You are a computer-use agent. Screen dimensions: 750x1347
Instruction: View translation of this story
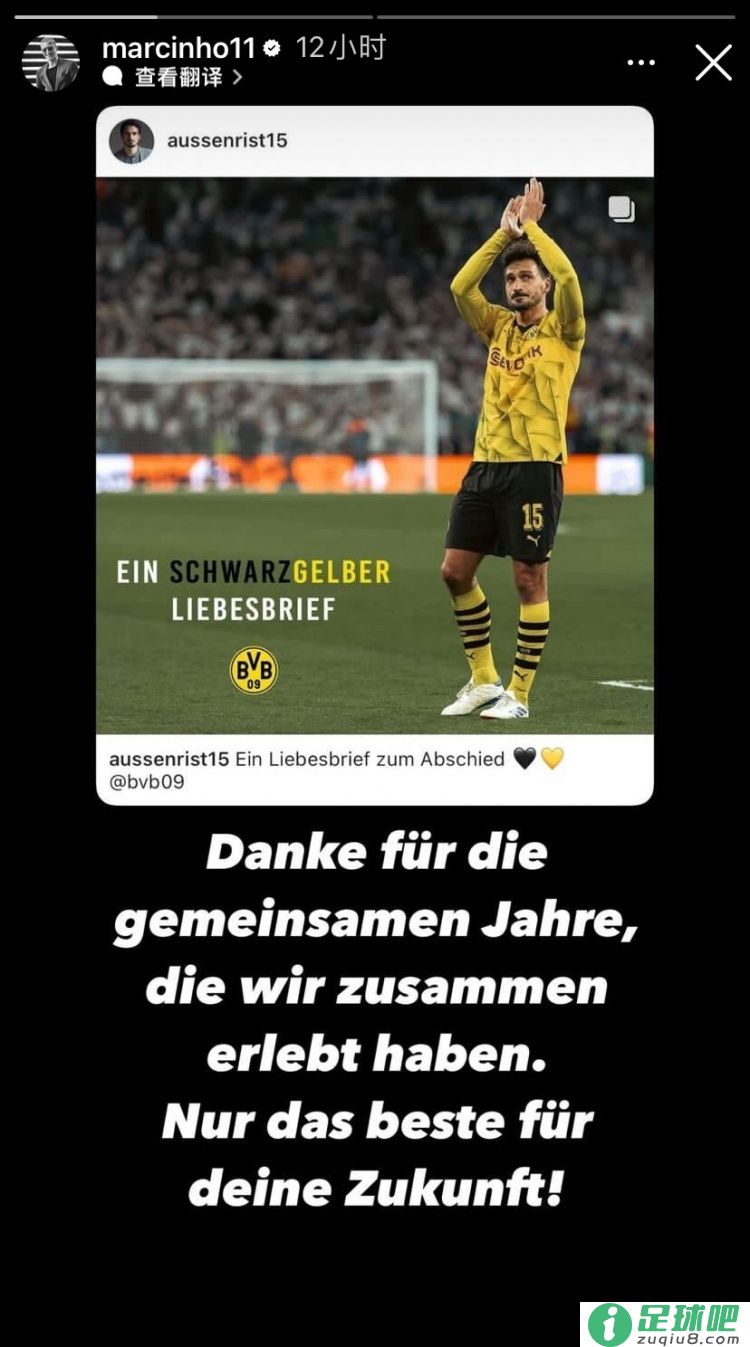click(178, 77)
